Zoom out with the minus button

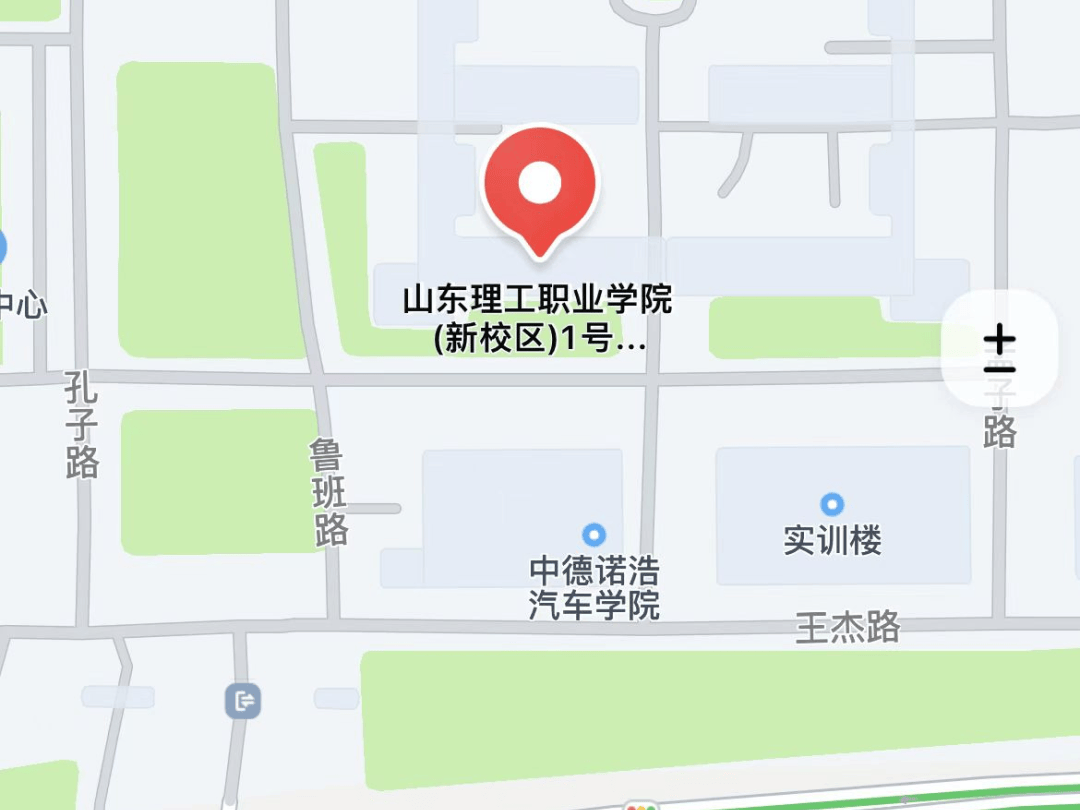pos(999,371)
